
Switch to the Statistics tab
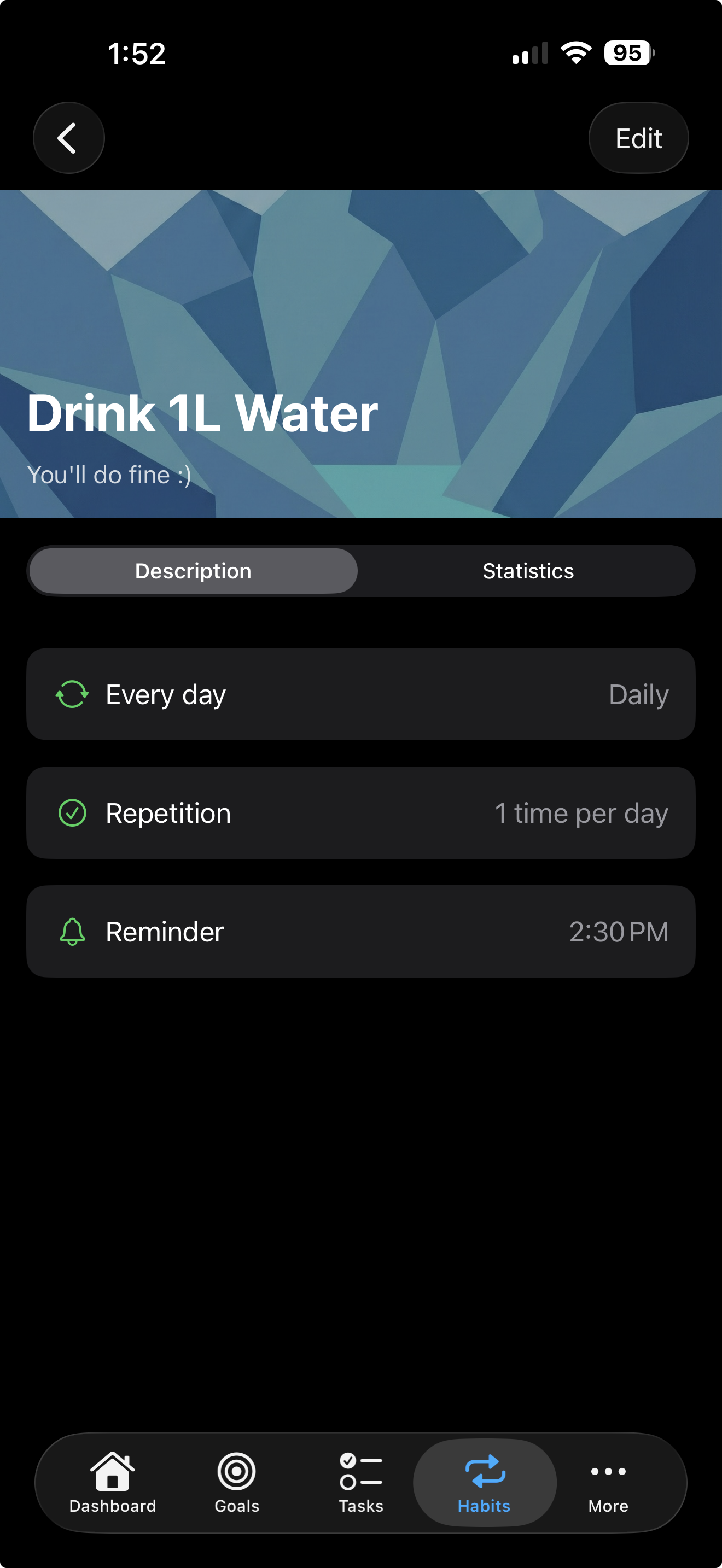(528, 571)
